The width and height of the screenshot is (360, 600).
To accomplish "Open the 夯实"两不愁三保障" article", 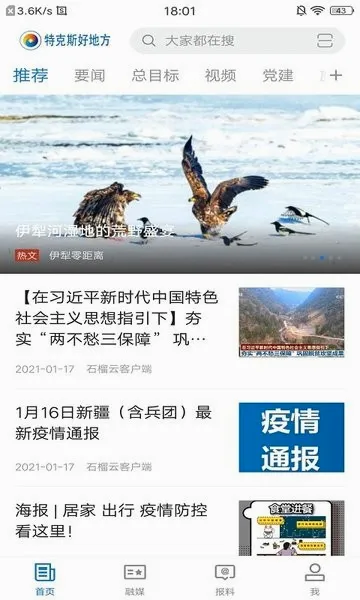I will coord(180,331).
